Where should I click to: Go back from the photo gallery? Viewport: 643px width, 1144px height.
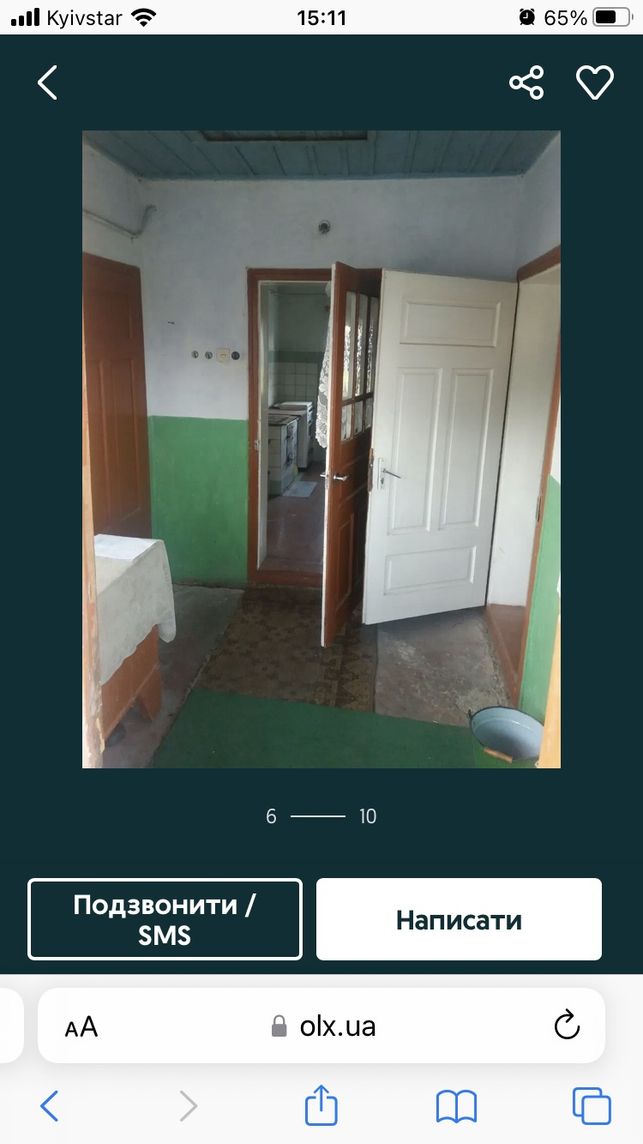click(47, 82)
